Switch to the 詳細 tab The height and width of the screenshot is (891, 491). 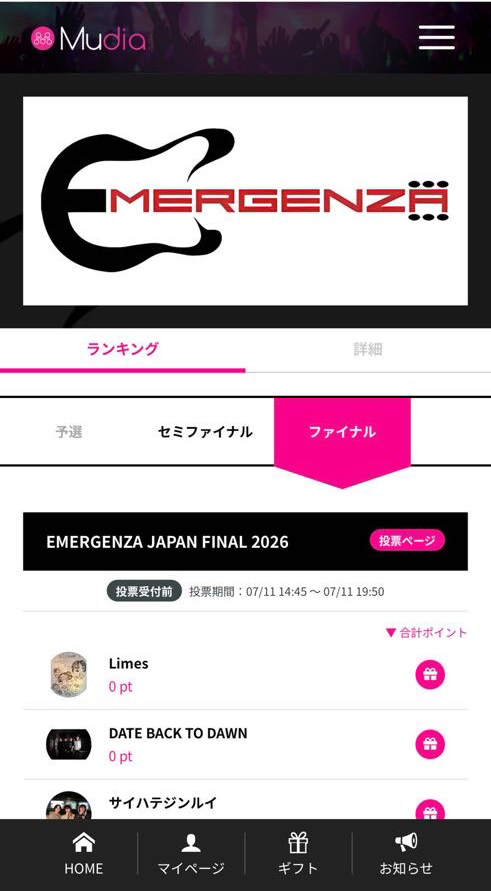coord(368,349)
